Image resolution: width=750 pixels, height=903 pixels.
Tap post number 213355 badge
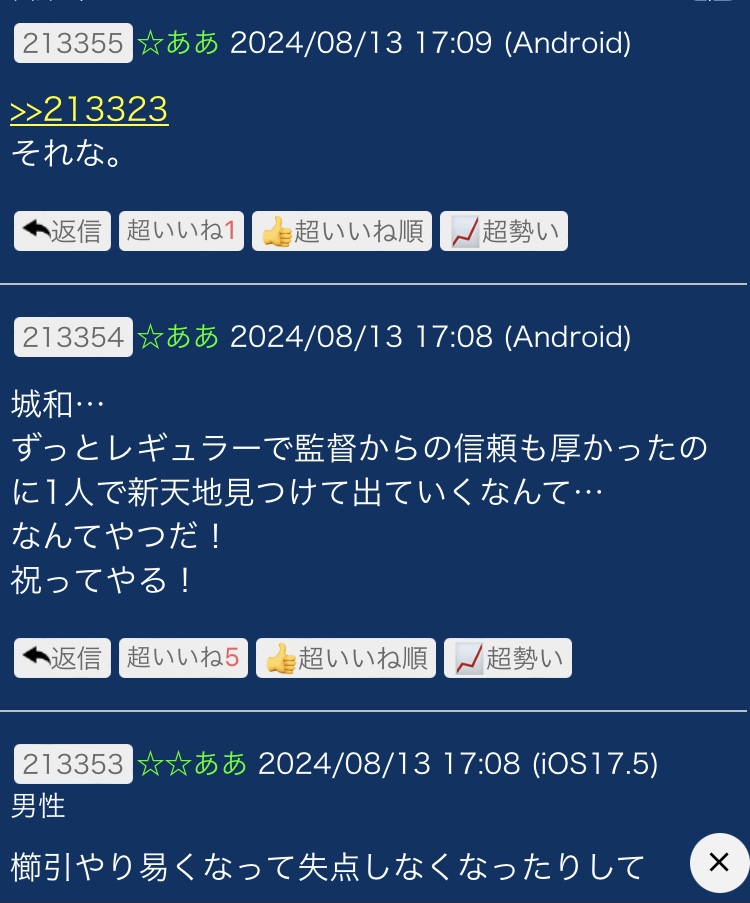(x=73, y=43)
